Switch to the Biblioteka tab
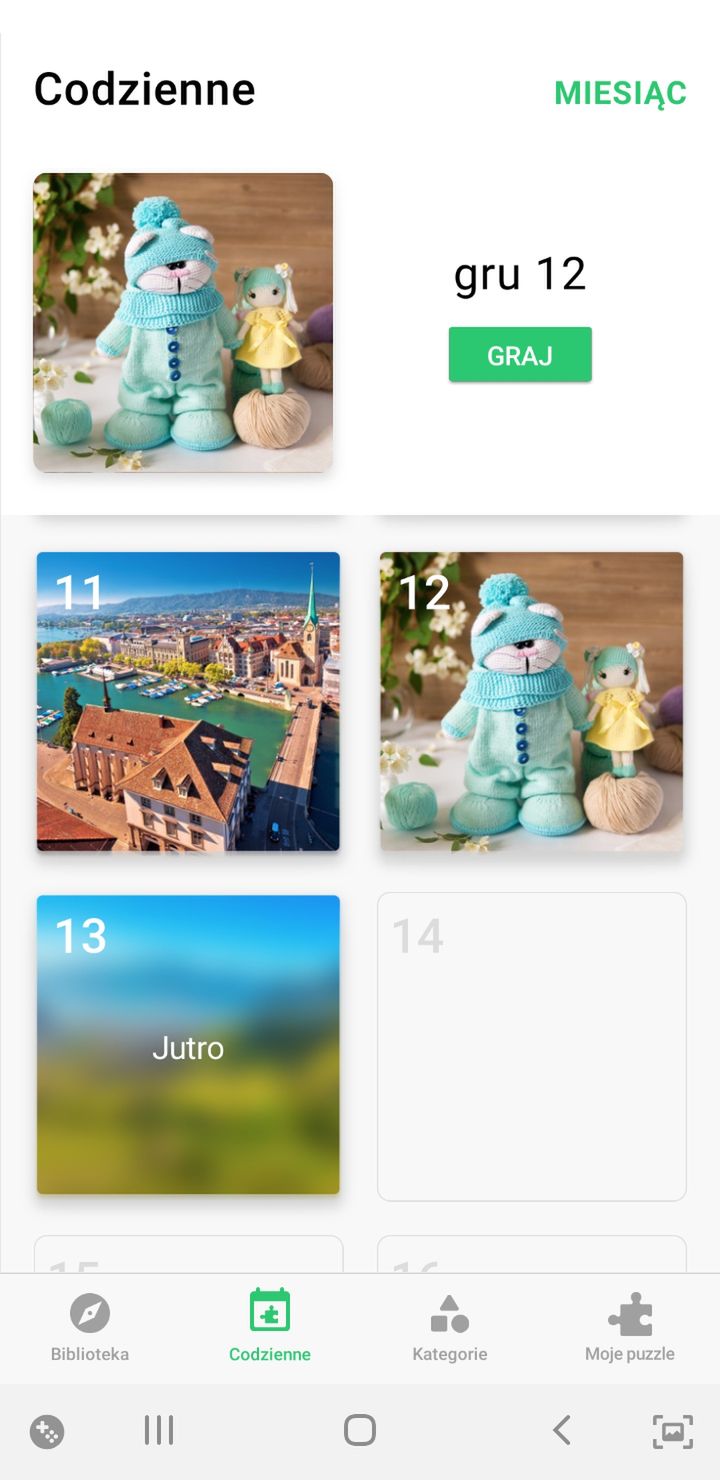Image resolution: width=720 pixels, height=1480 pixels. click(x=90, y=1327)
